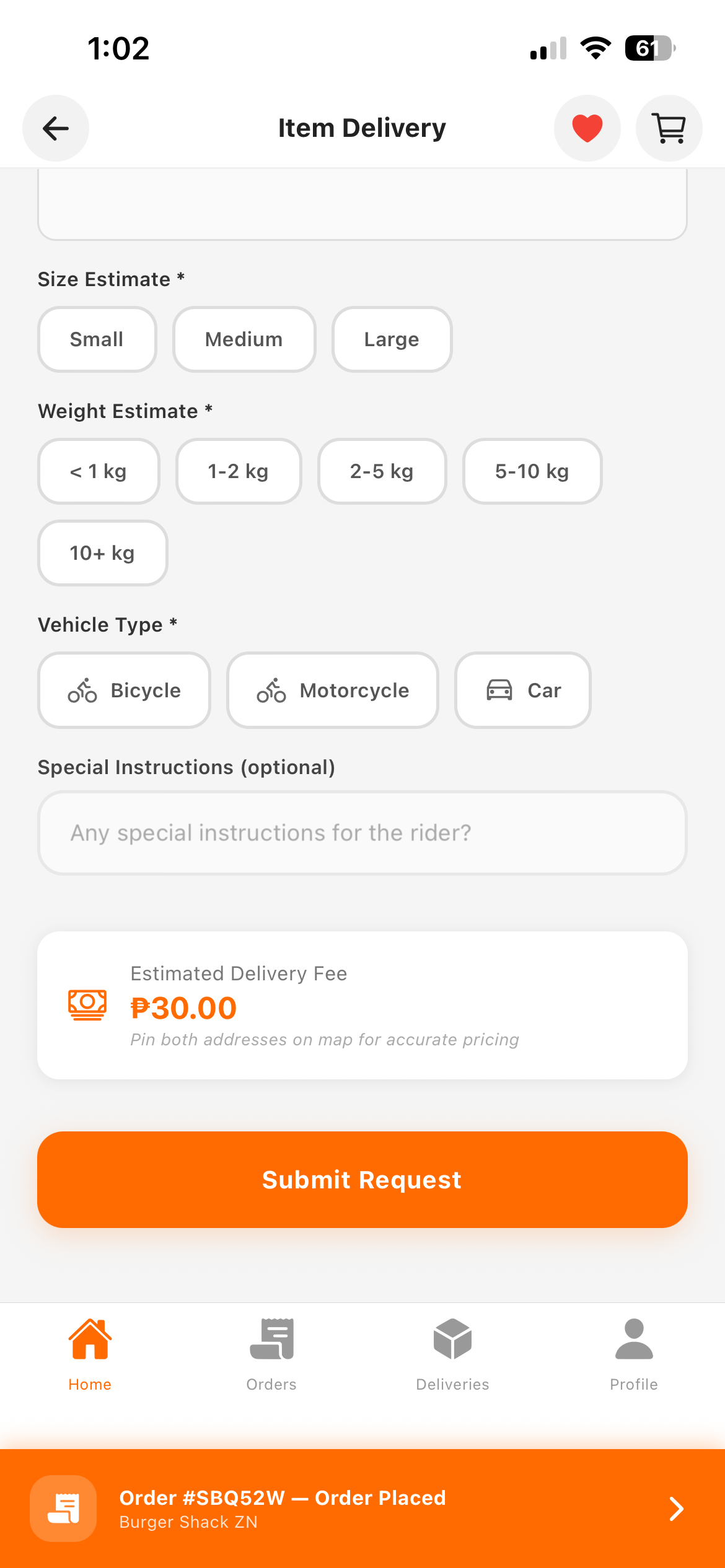The width and height of the screenshot is (725, 1568).
Task: Select Motorcycle as the vehicle type
Action: (x=332, y=690)
